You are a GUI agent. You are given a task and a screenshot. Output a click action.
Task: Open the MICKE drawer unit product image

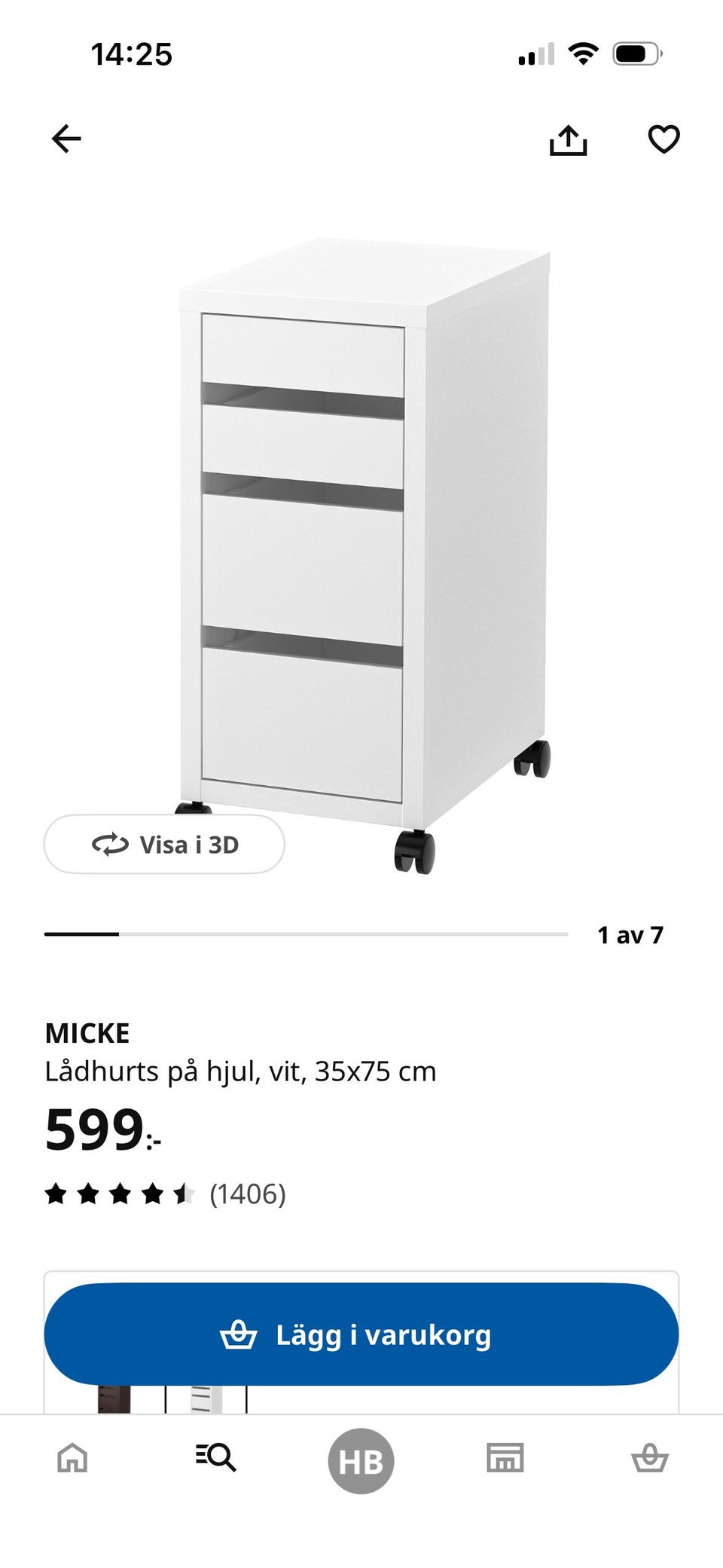click(x=365, y=555)
